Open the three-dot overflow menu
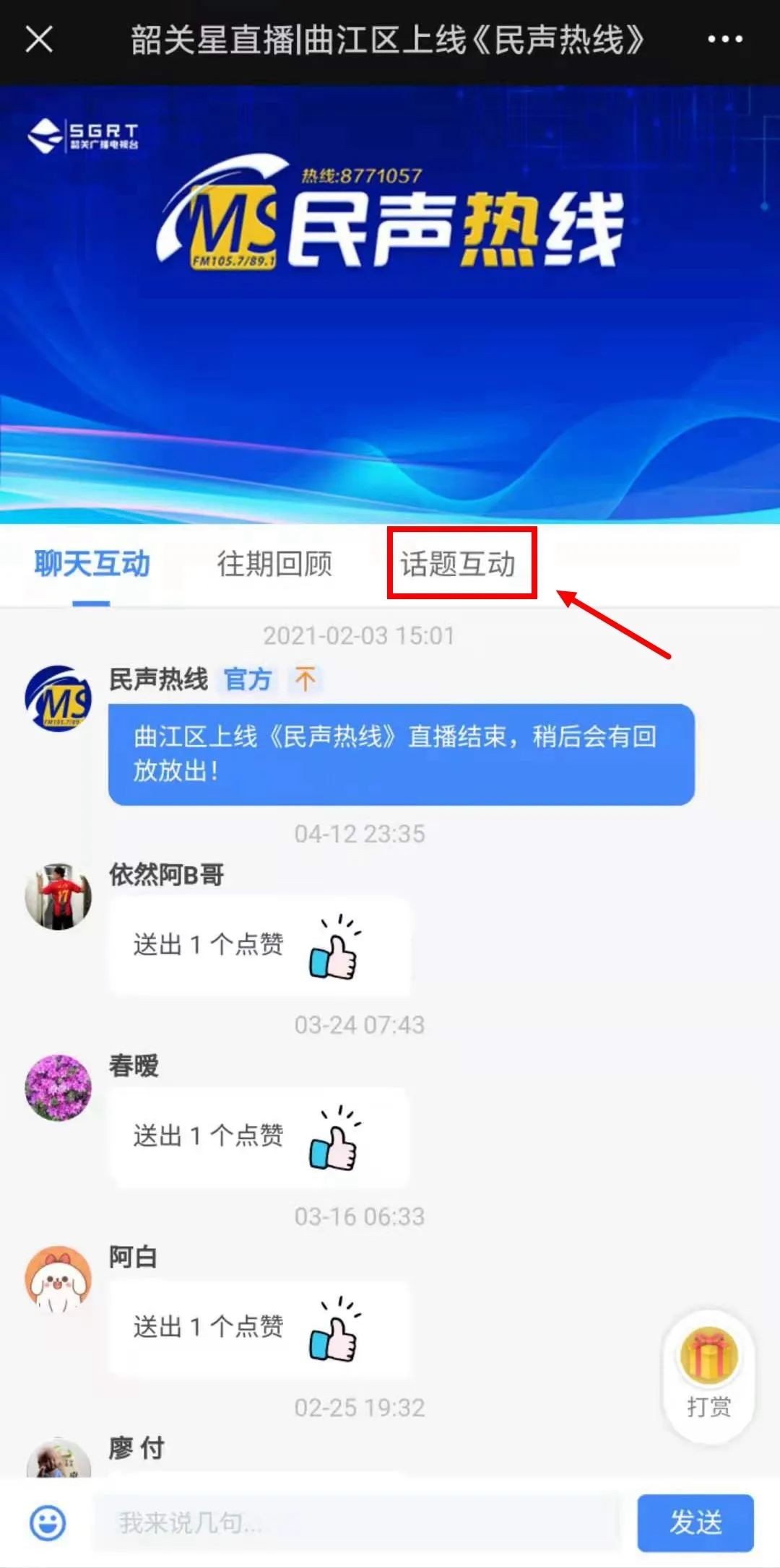Viewport: 780px width, 1568px height. (x=724, y=39)
